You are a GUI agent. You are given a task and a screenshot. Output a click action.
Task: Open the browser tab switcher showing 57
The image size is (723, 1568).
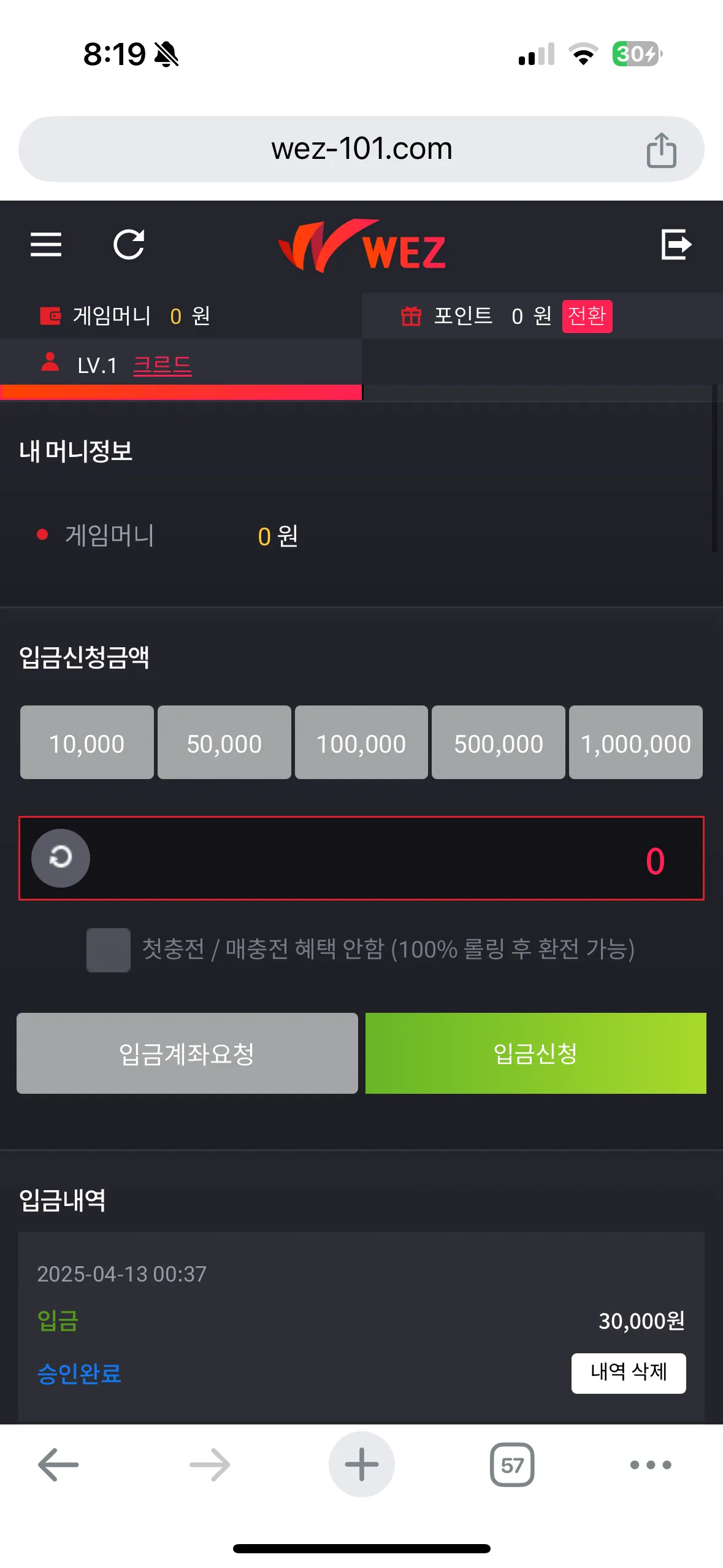tap(511, 1465)
